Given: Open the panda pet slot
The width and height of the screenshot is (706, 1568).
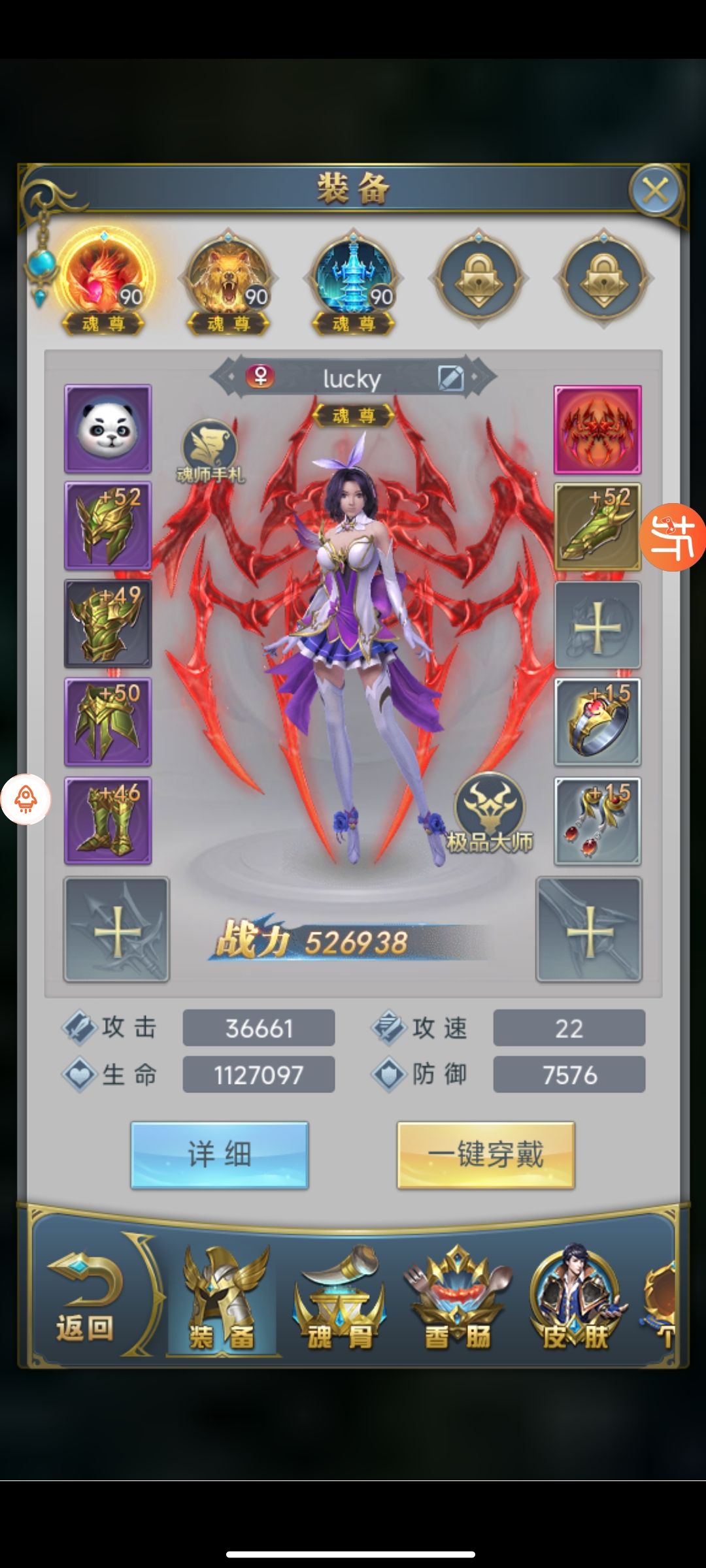Looking at the screenshot, I should point(108,429).
